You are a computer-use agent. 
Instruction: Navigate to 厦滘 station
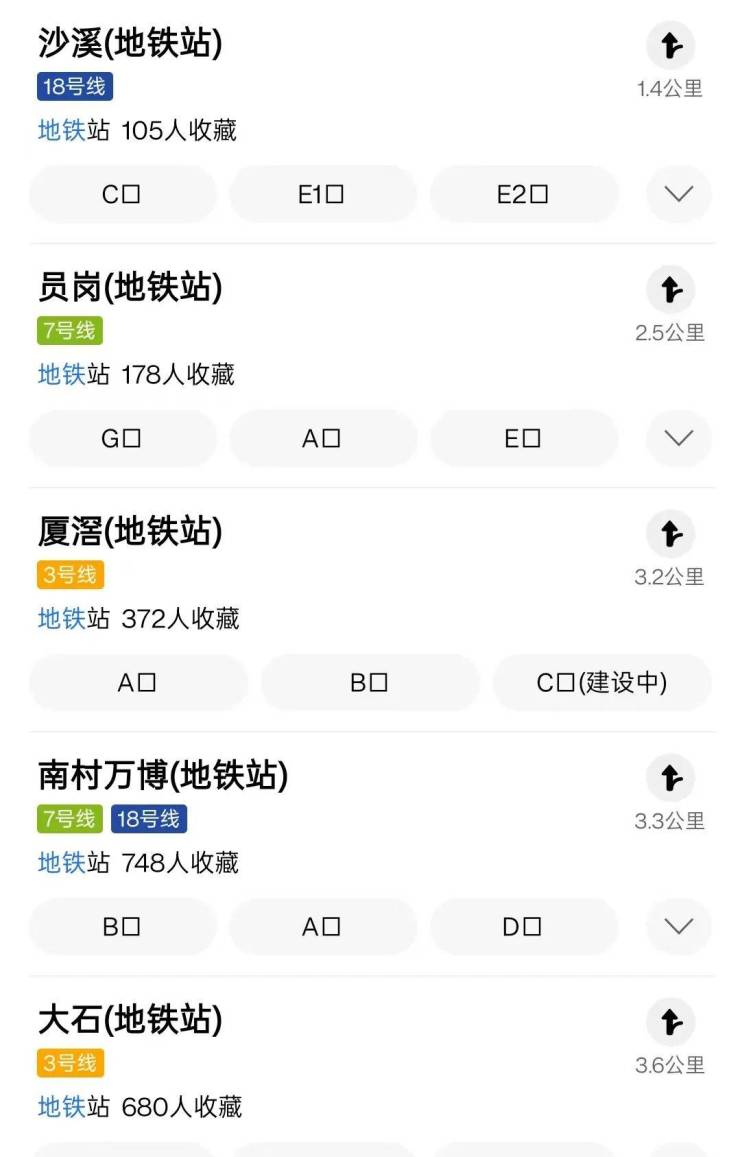[670, 534]
